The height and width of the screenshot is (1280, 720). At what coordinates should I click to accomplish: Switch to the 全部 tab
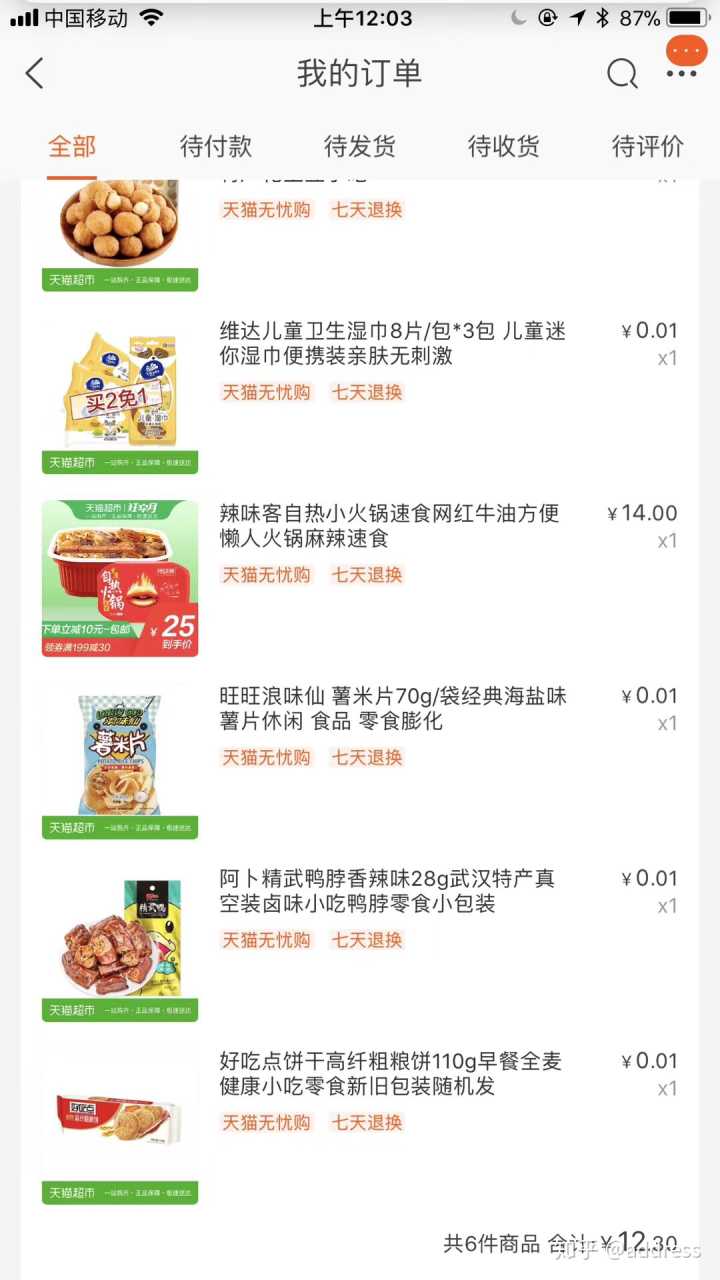(x=72, y=146)
